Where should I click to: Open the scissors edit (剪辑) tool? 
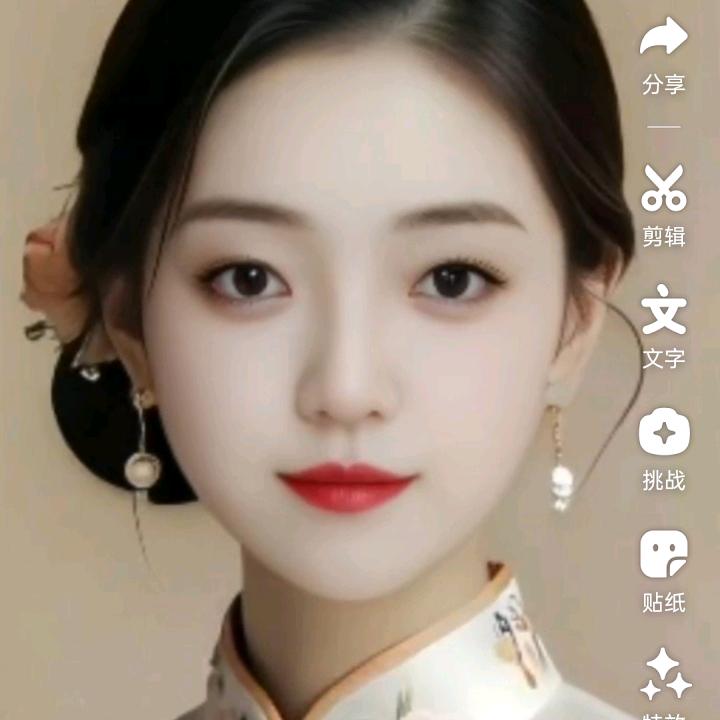coord(664,188)
